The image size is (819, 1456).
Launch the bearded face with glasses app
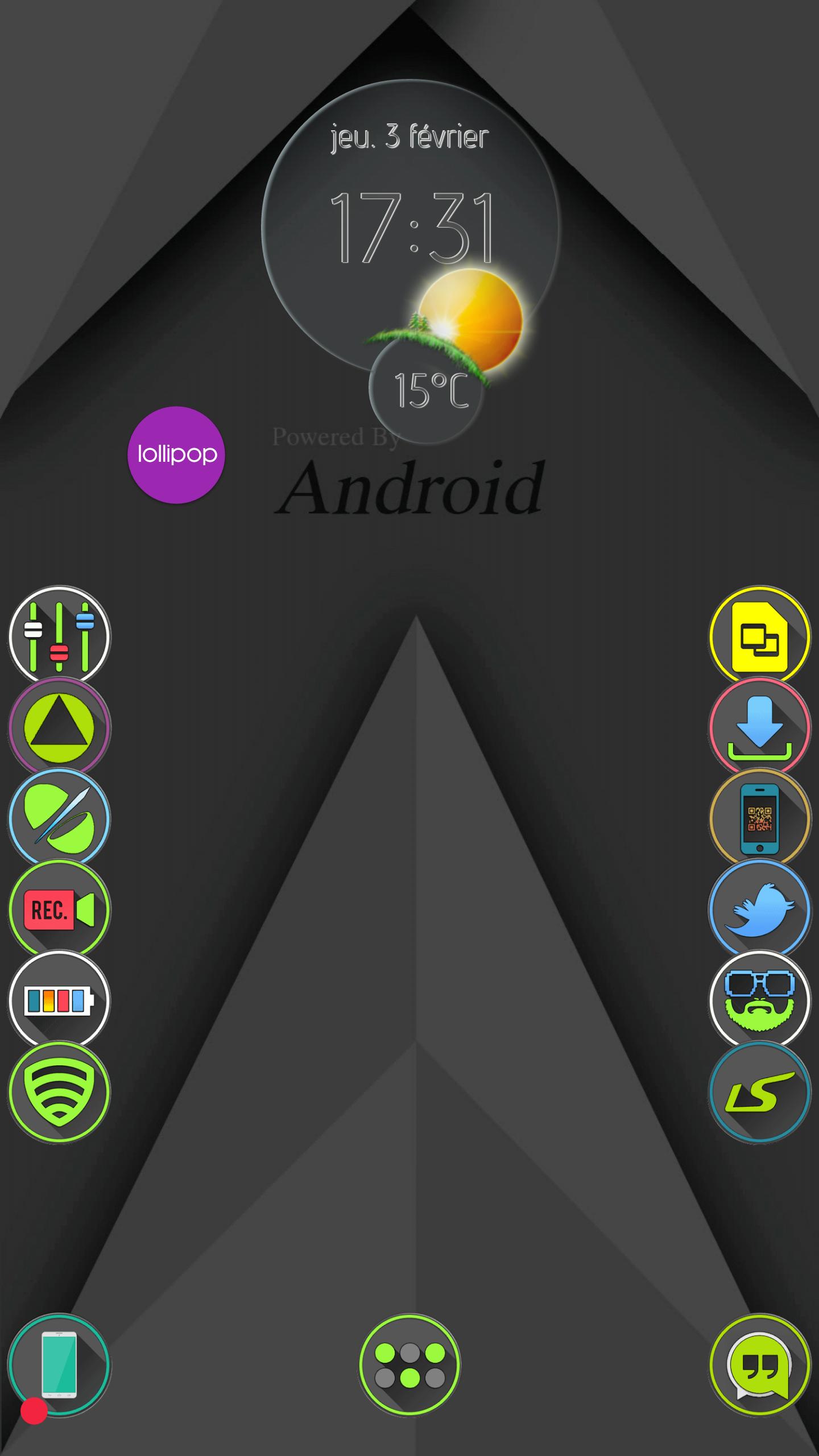(760, 1000)
